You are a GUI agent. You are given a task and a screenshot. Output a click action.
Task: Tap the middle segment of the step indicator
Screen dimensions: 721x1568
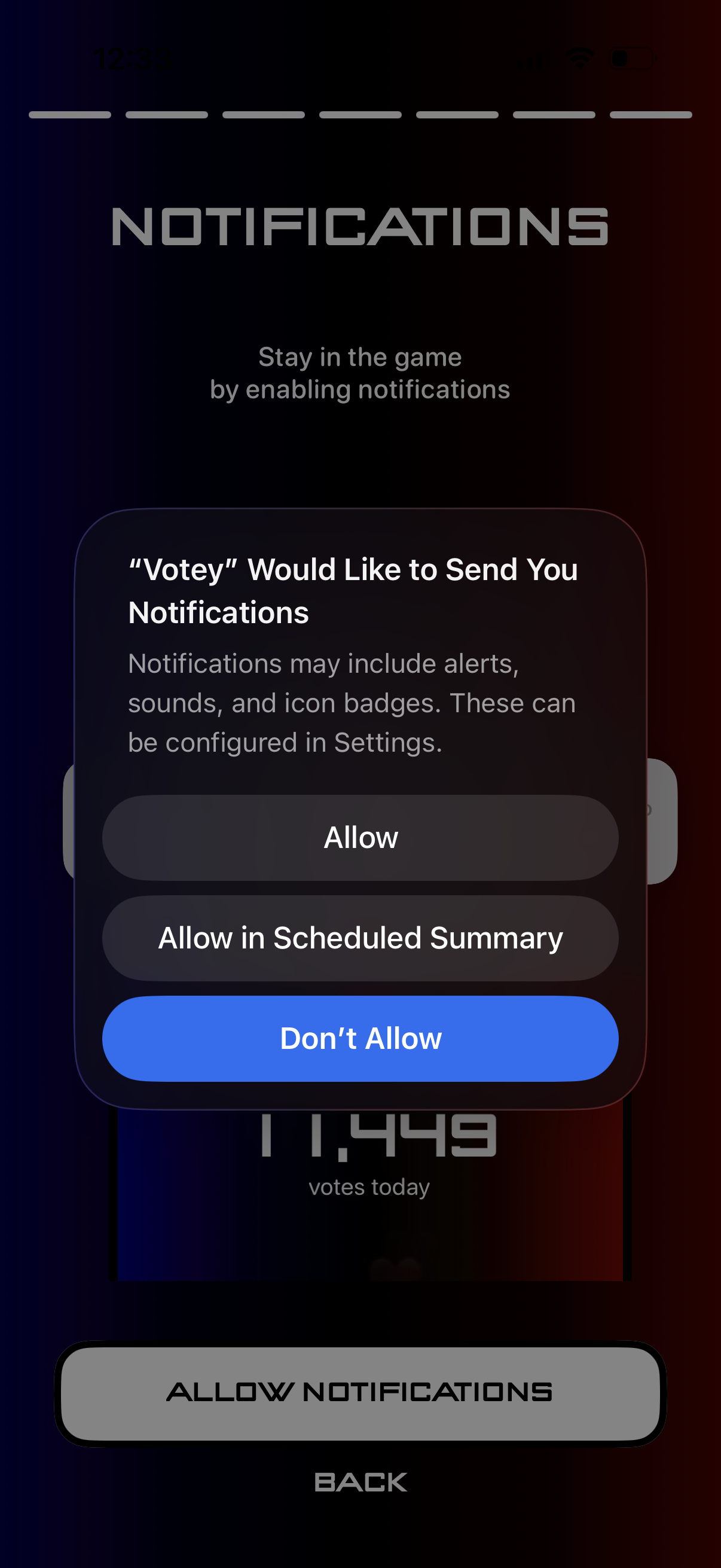coord(361,114)
